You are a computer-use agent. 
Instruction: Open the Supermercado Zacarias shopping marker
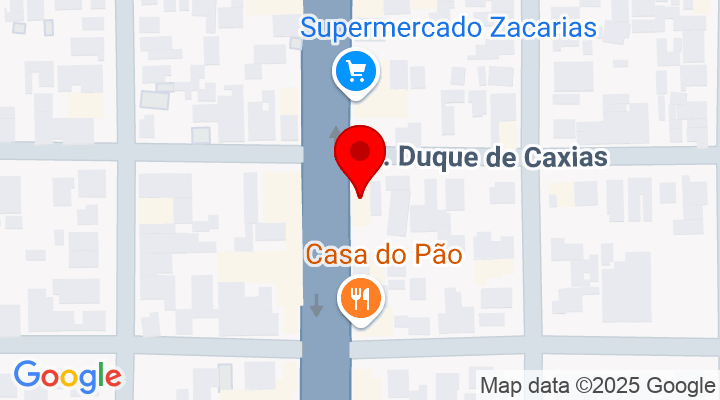pyautogui.click(x=355, y=71)
